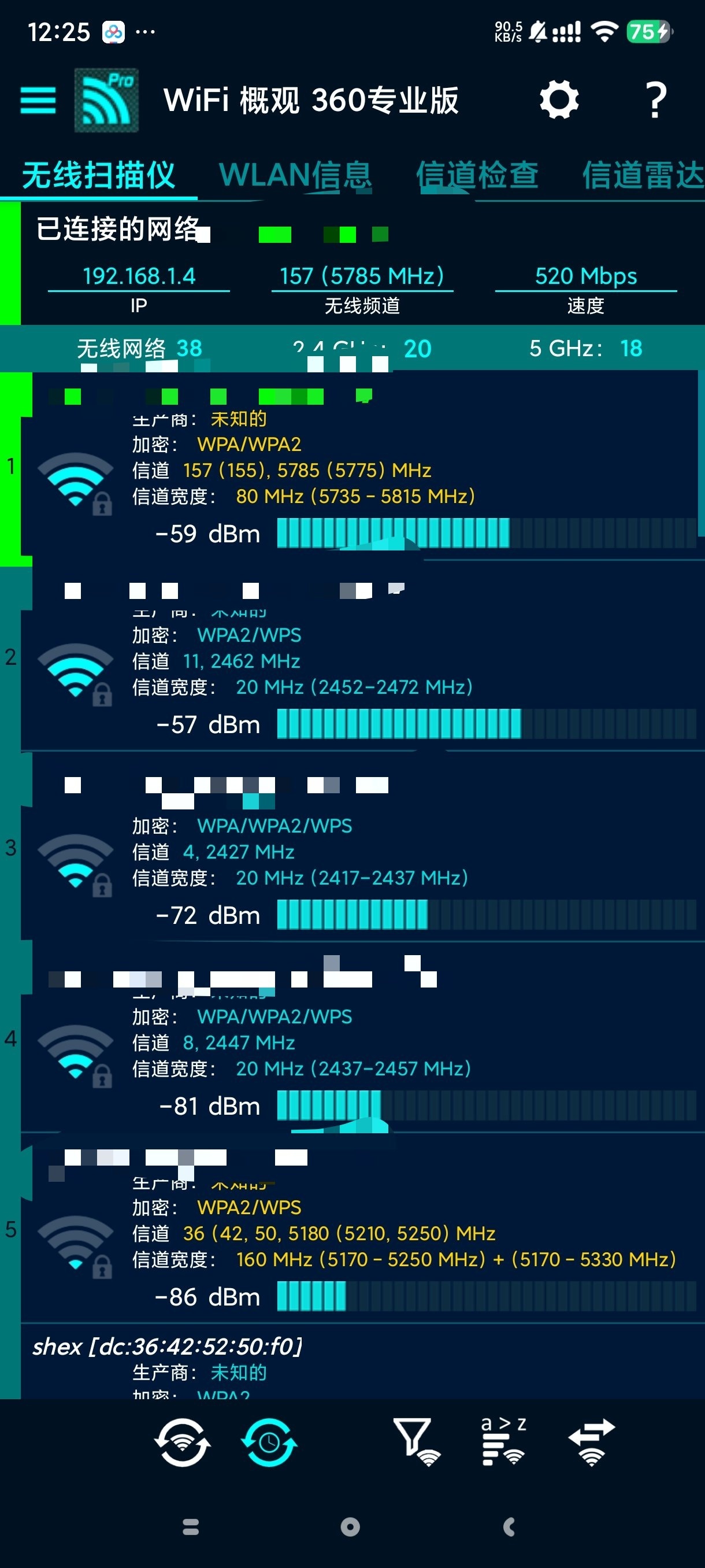The image size is (705, 1568).
Task: Switch to the WLAN信息 tab
Action: [x=295, y=175]
